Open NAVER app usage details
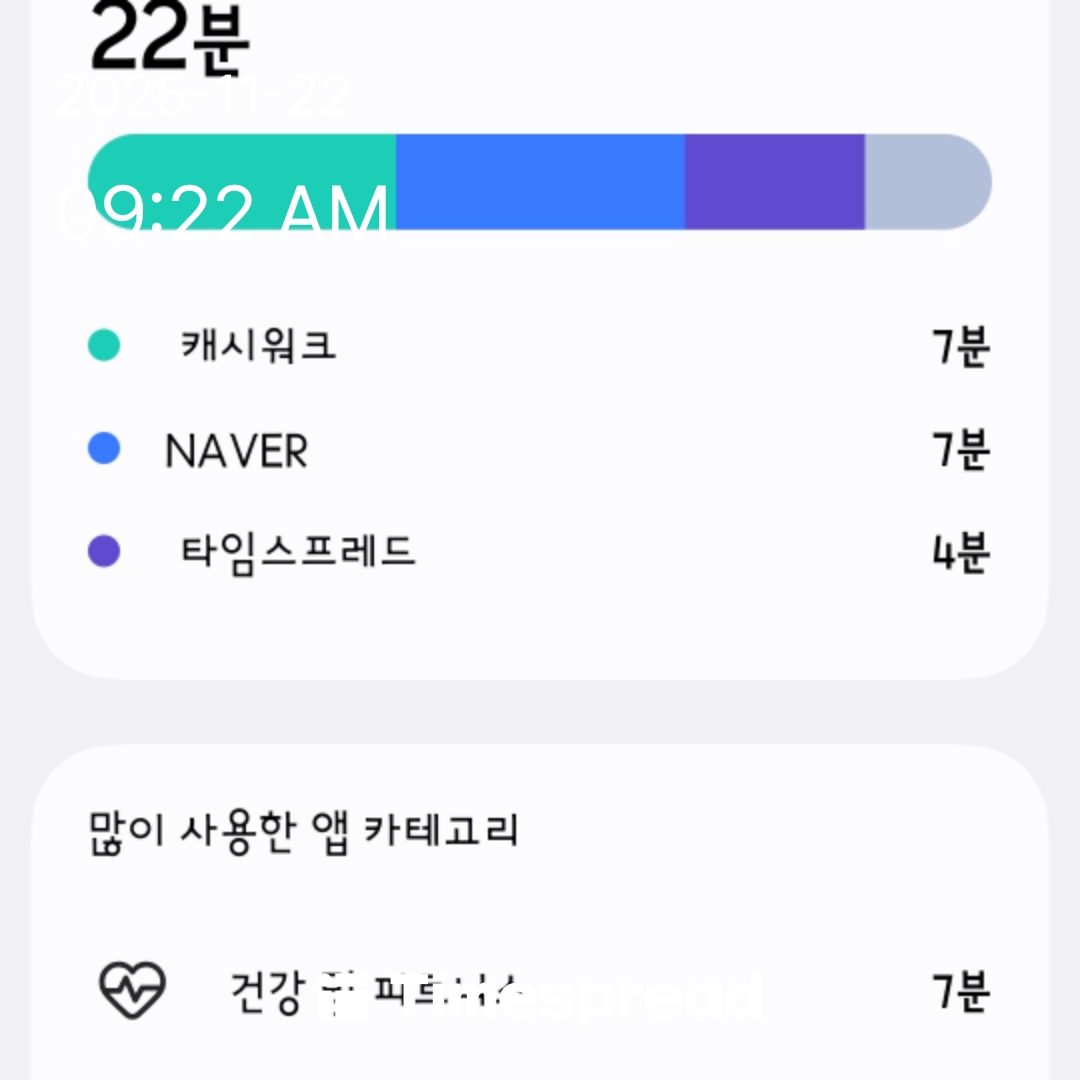Screen dimensions: 1080x1080 pos(237,451)
